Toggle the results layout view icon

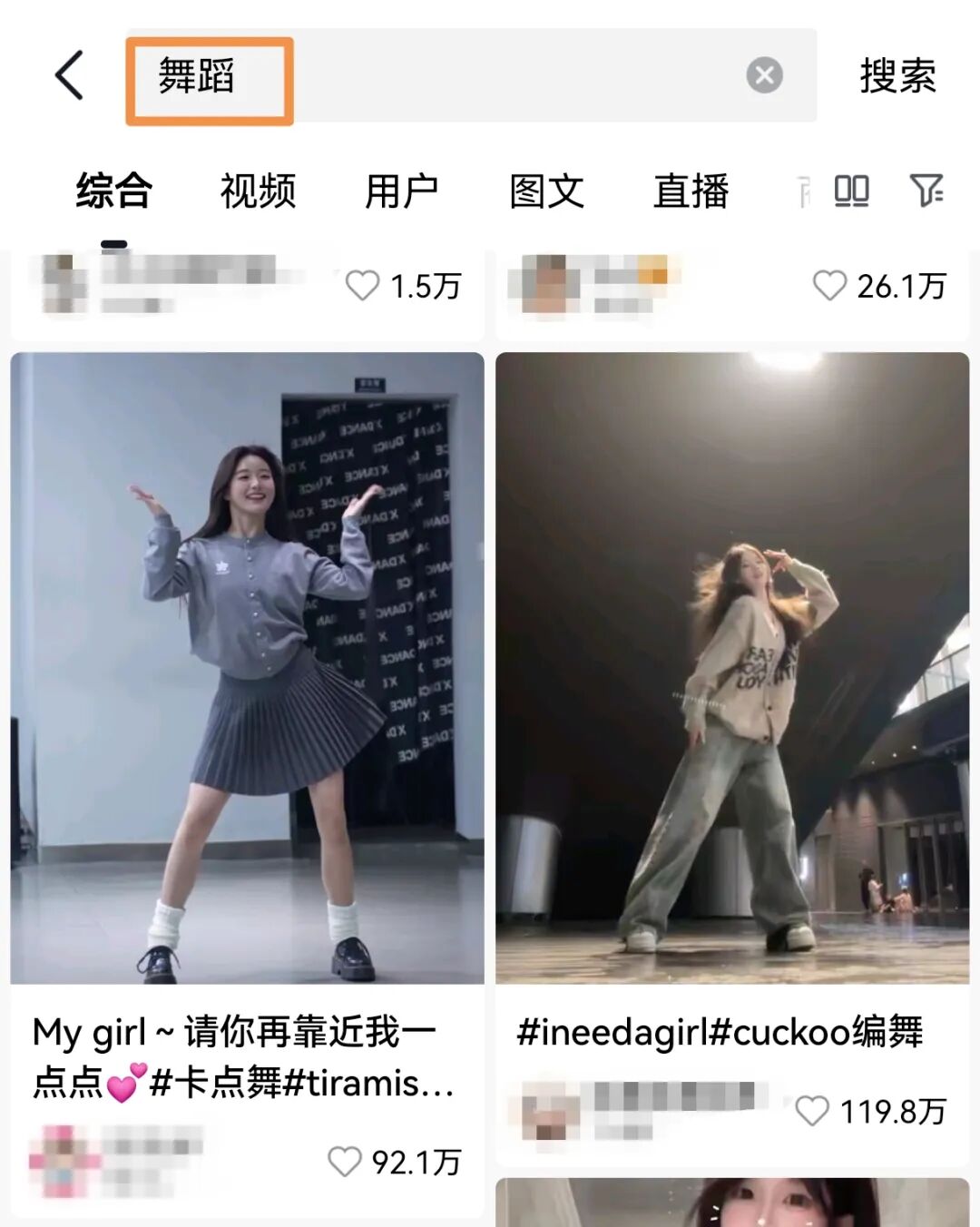click(x=851, y=191)
